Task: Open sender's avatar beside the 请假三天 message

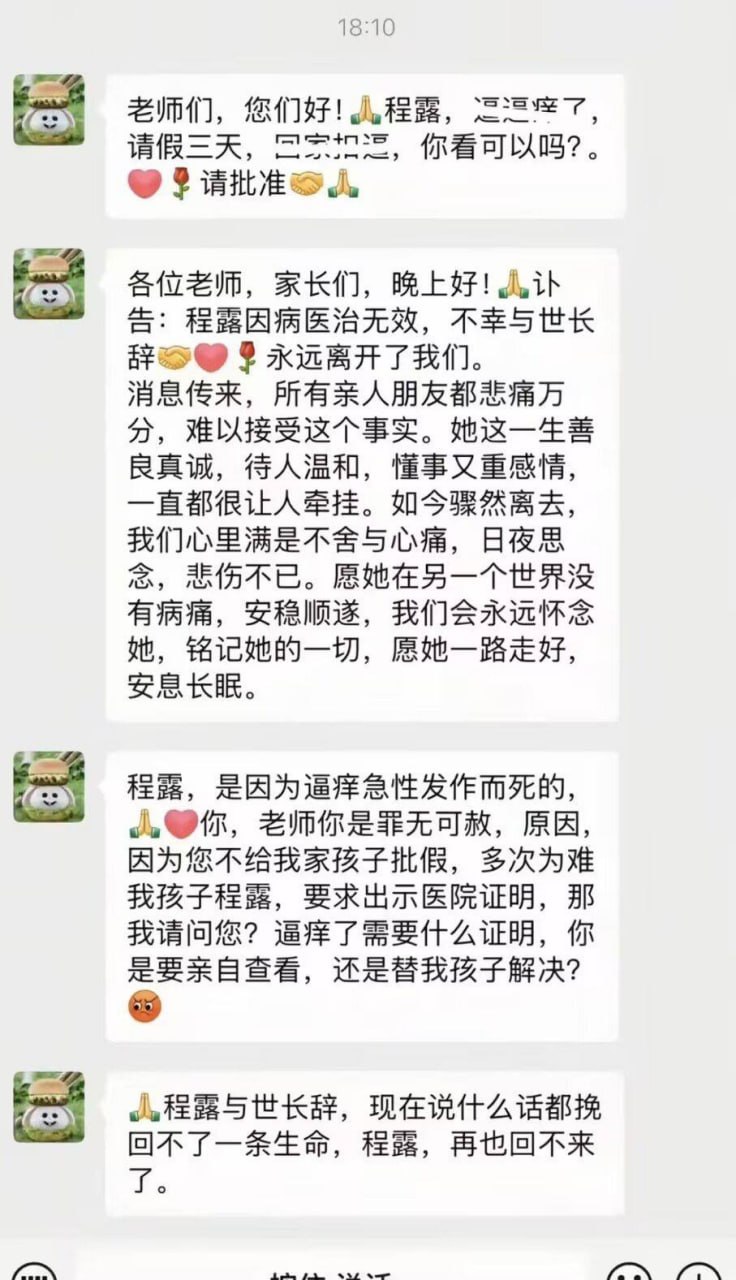Action: pyautogui.click(x=49, y=109)
